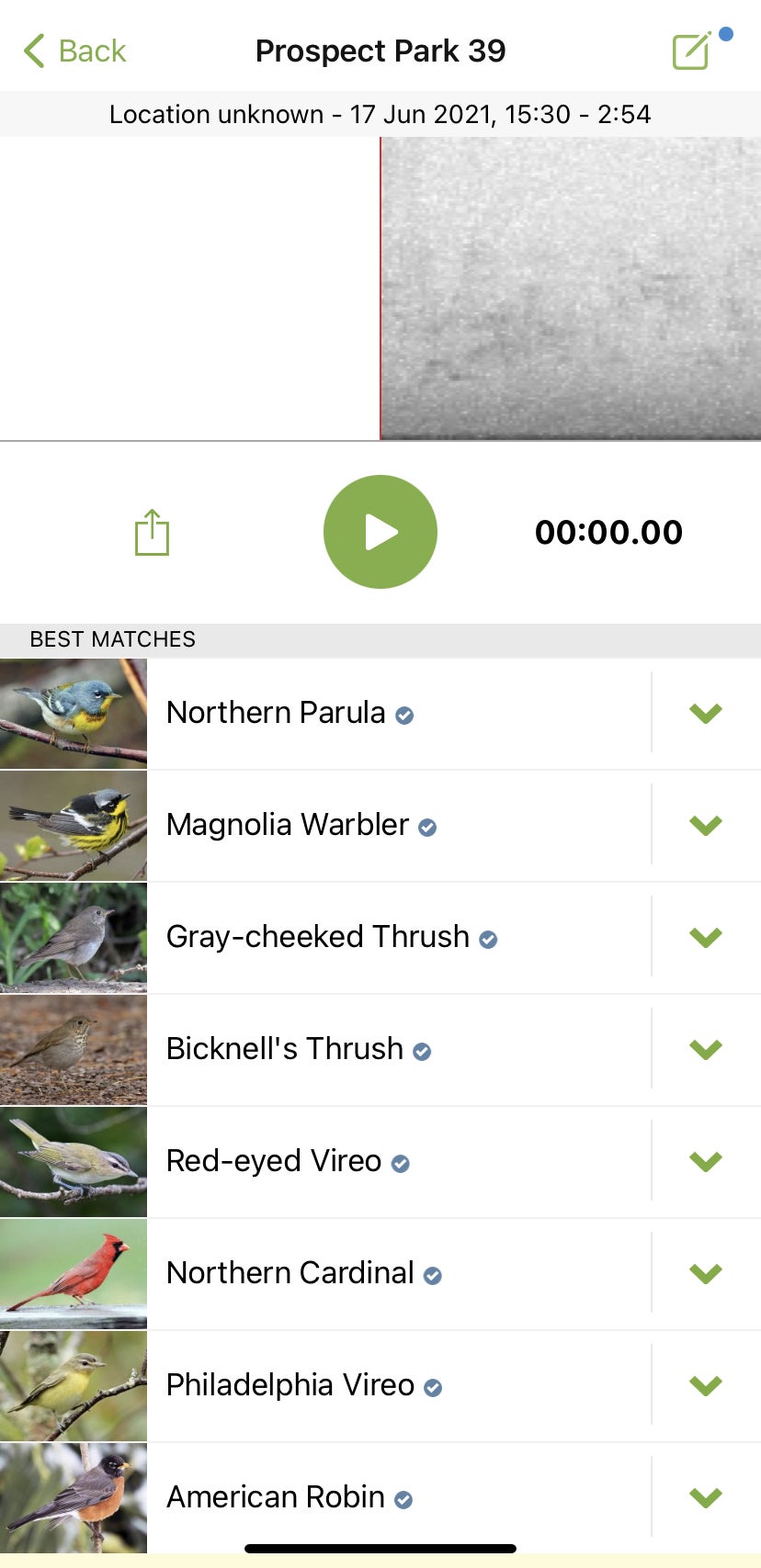Tap the checkmark badge beside Magnolia Warbler
This screenshot has width=761, height=1568.
tap(426, 827)
